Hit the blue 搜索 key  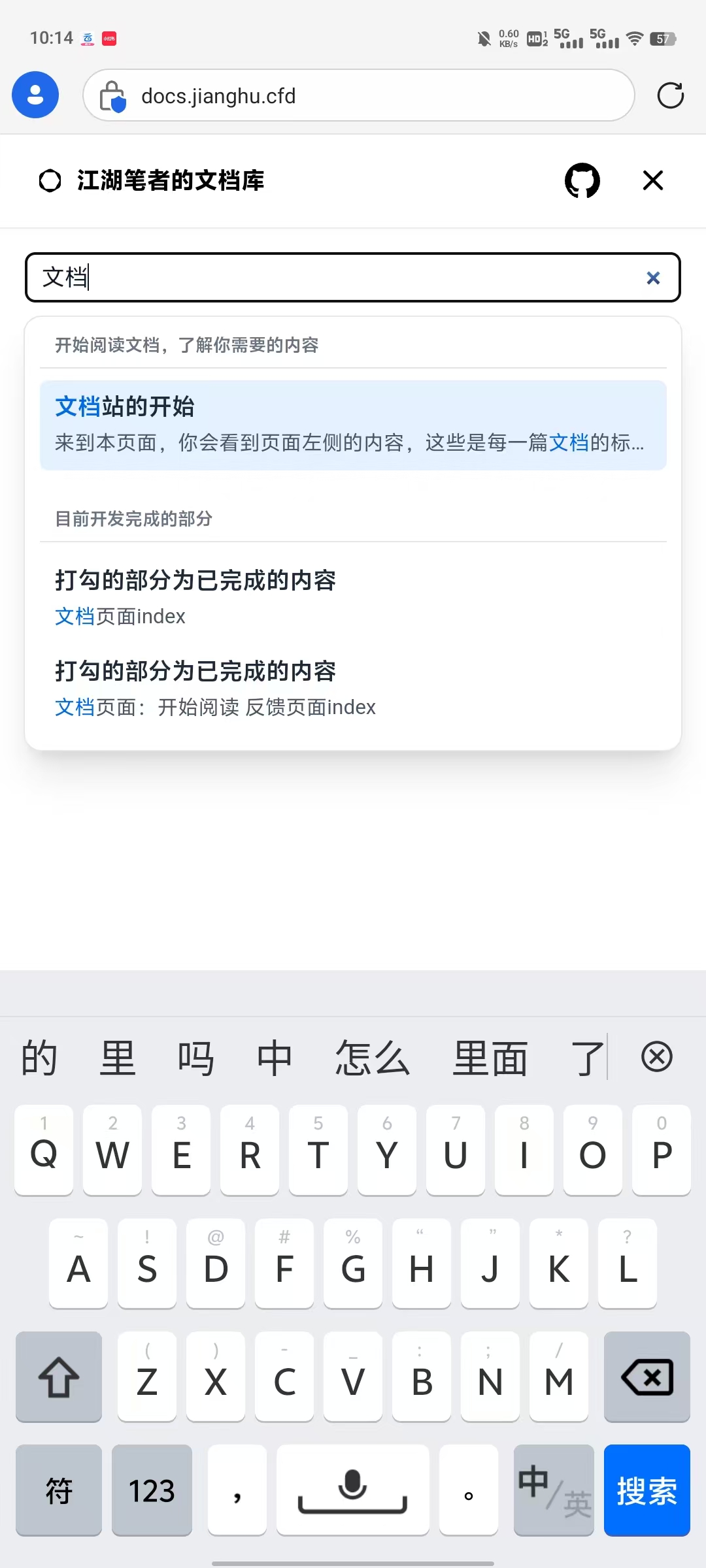click(647, 1490)
